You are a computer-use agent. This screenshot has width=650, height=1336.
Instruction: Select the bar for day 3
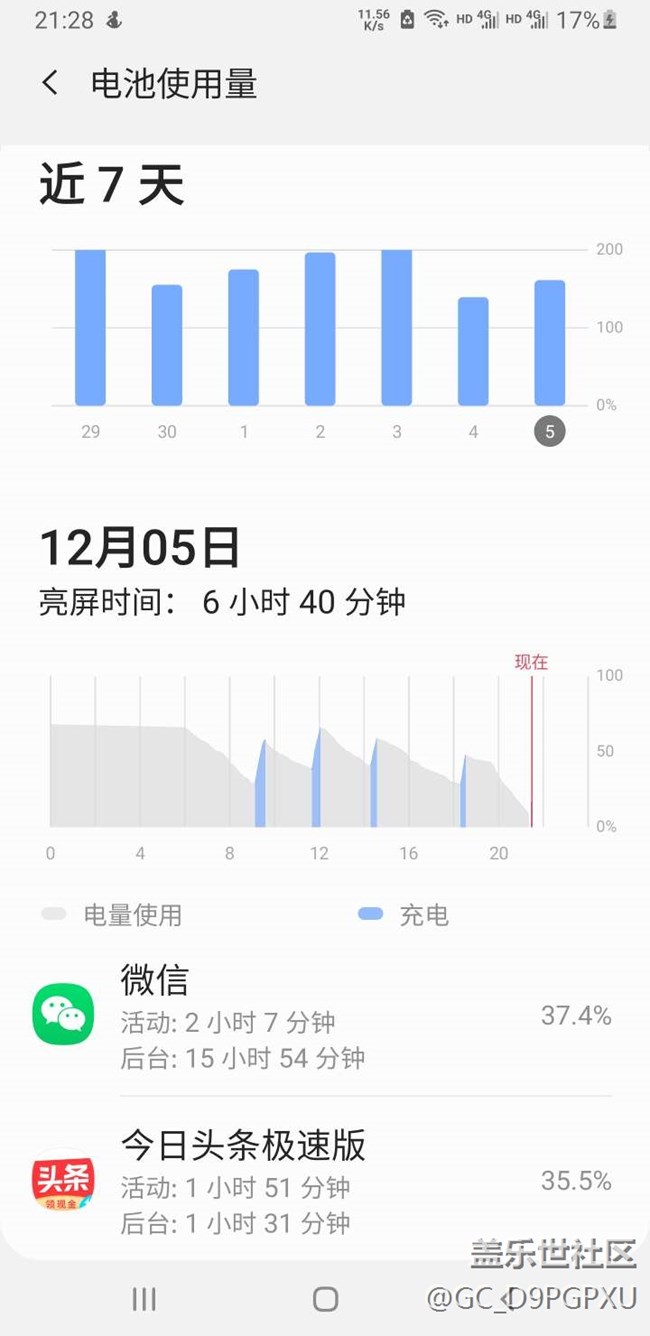tap(397, 328)
